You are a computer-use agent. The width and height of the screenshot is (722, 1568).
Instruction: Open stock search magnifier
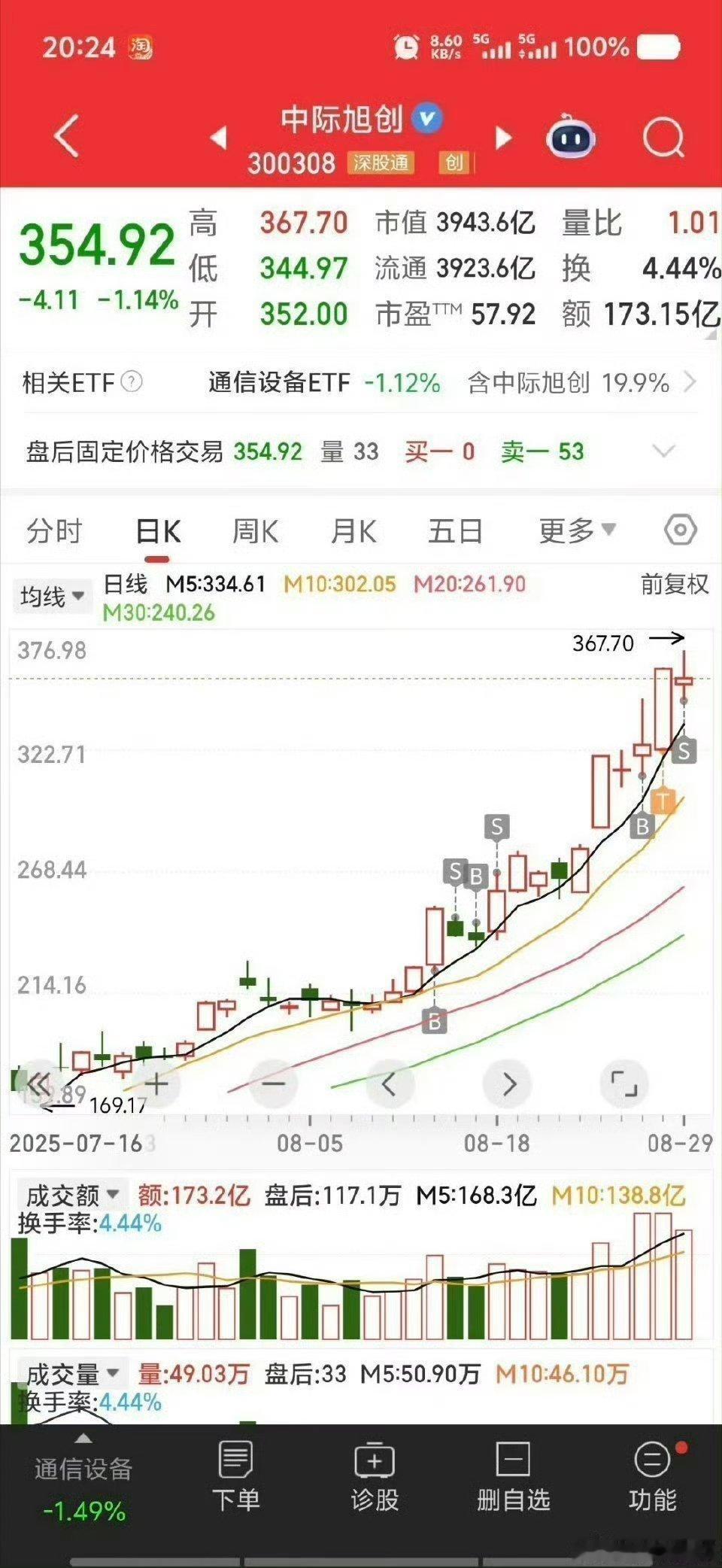coord(664,138)
